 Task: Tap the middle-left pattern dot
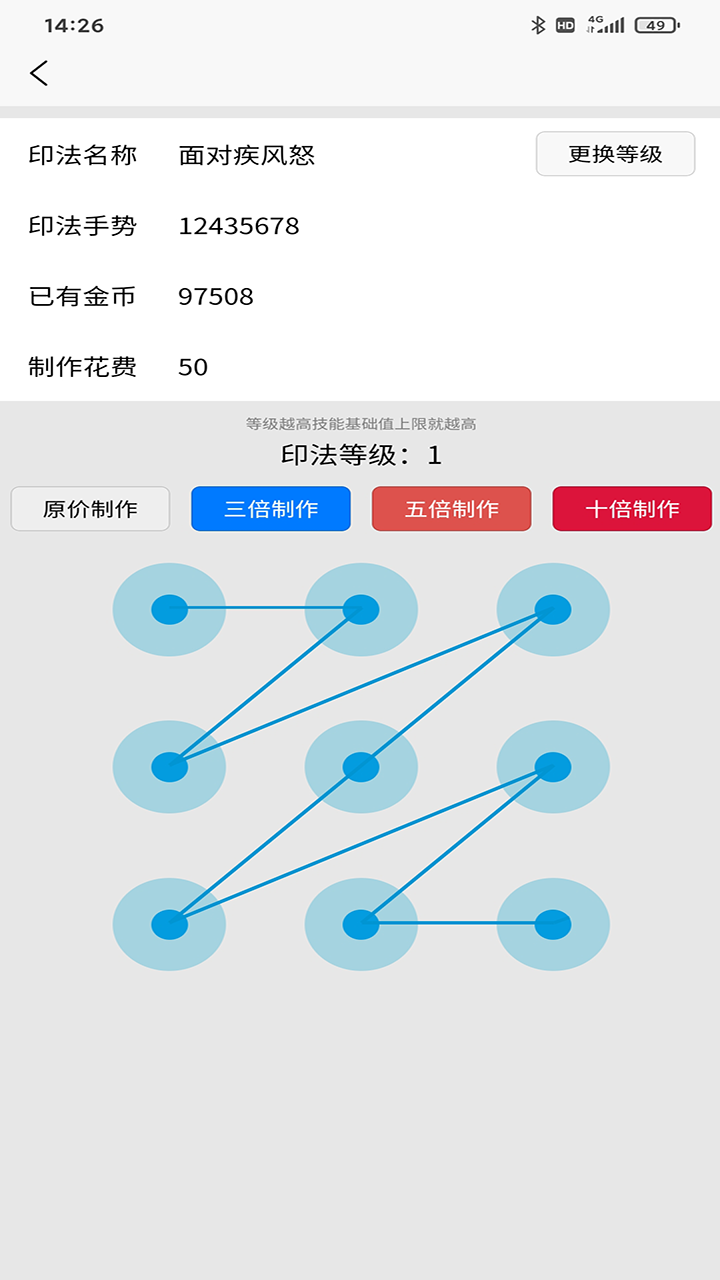(170, 766)
